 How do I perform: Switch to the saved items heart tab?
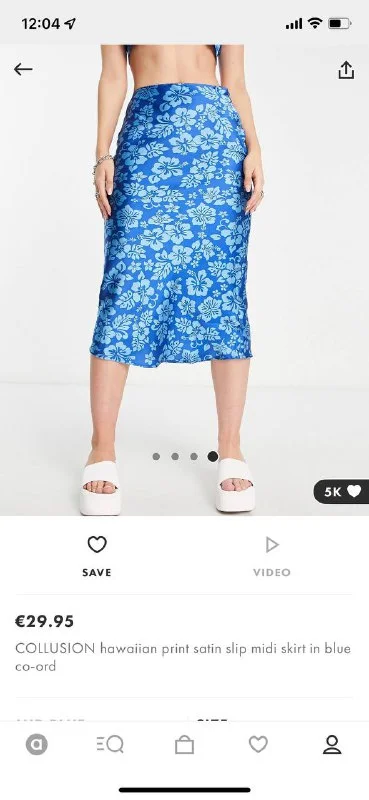pyautogui.click(x=258, y=744)
